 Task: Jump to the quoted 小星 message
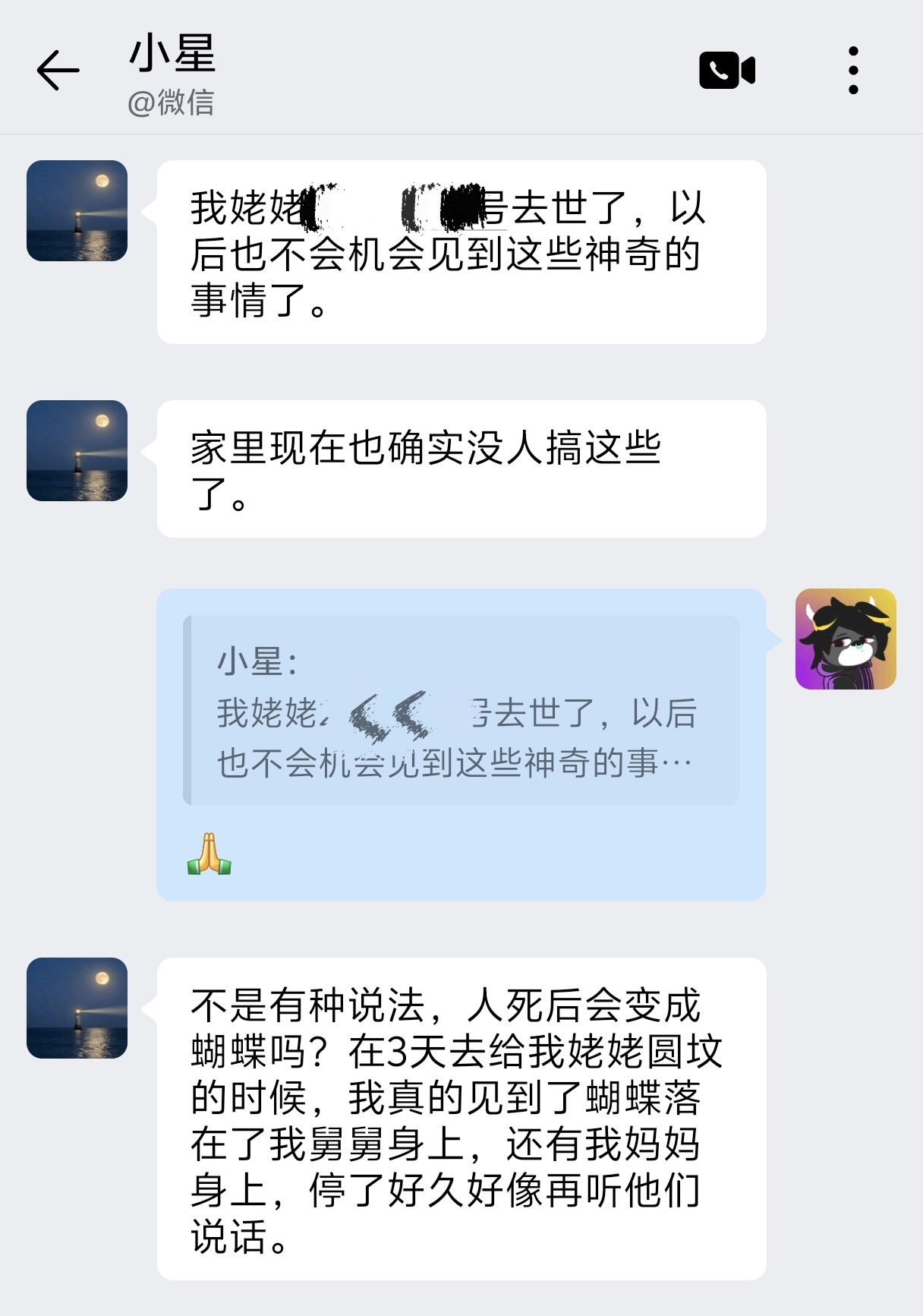(x=461, y=710)
